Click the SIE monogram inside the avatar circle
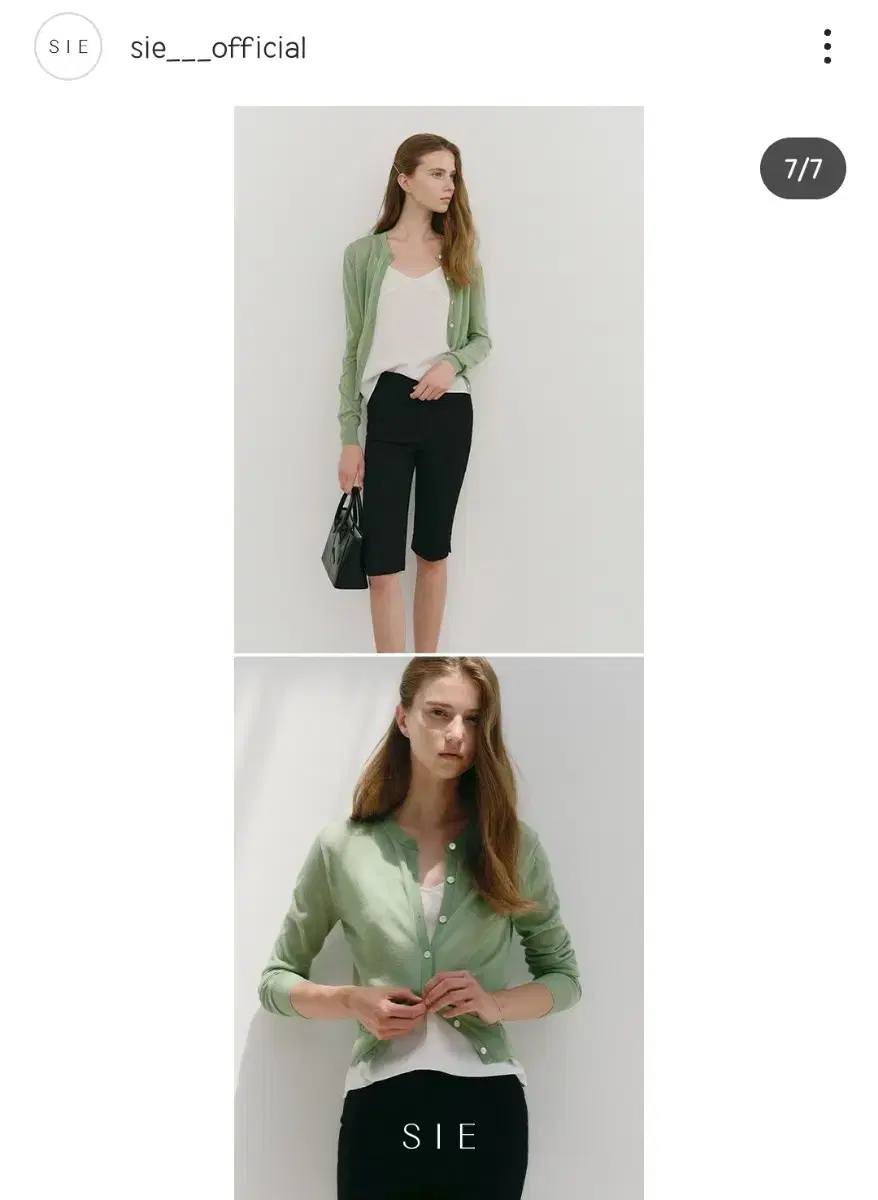 click(67, 45)
